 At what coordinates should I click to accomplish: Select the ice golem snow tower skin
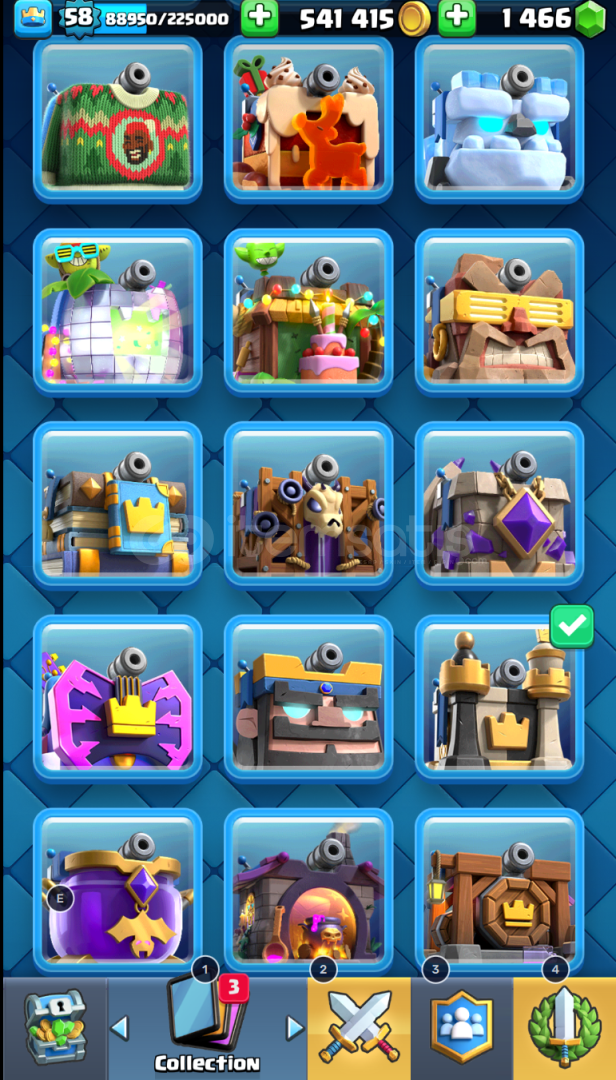point(500,119)
